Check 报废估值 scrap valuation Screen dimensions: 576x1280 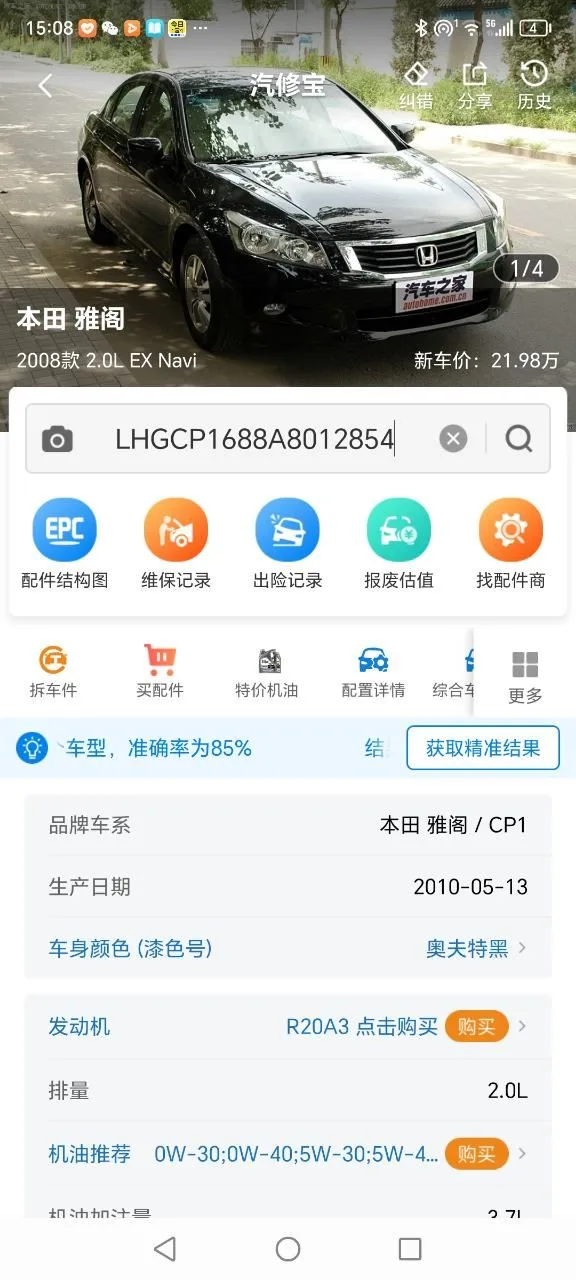[399, 544]
